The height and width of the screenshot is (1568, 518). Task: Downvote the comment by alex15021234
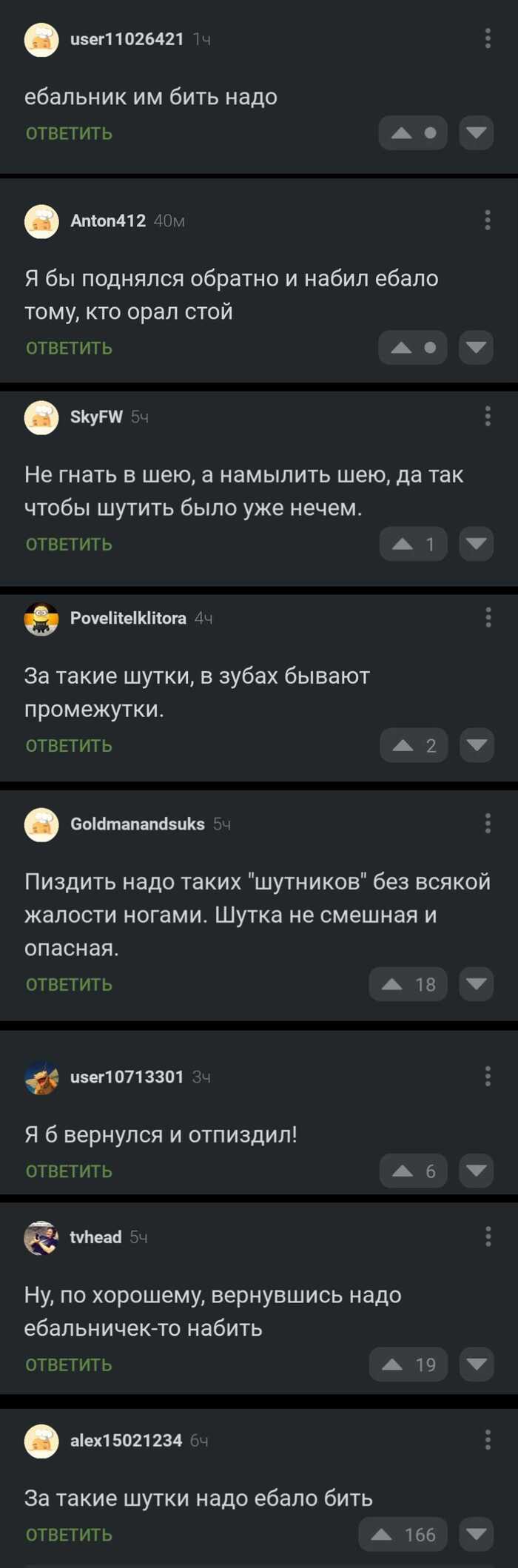[477, 1535]
